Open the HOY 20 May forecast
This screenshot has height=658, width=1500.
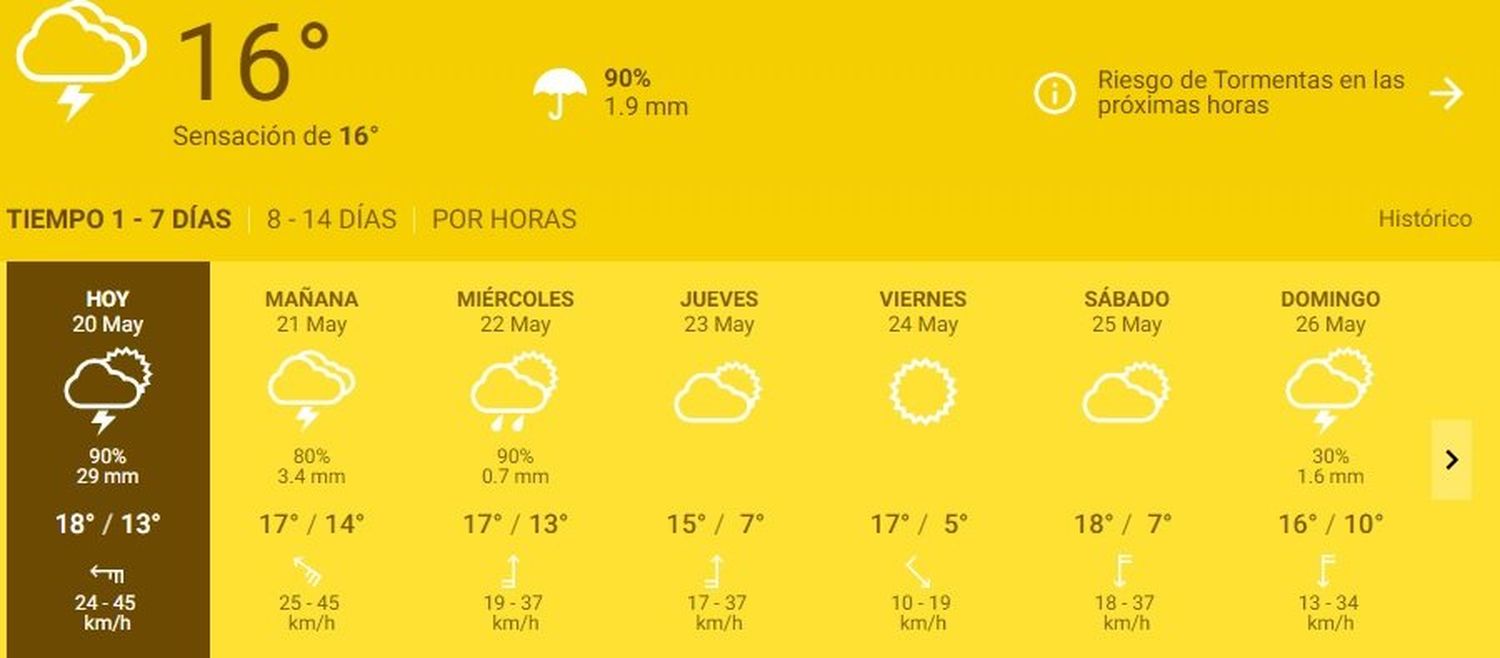(108, 460)
